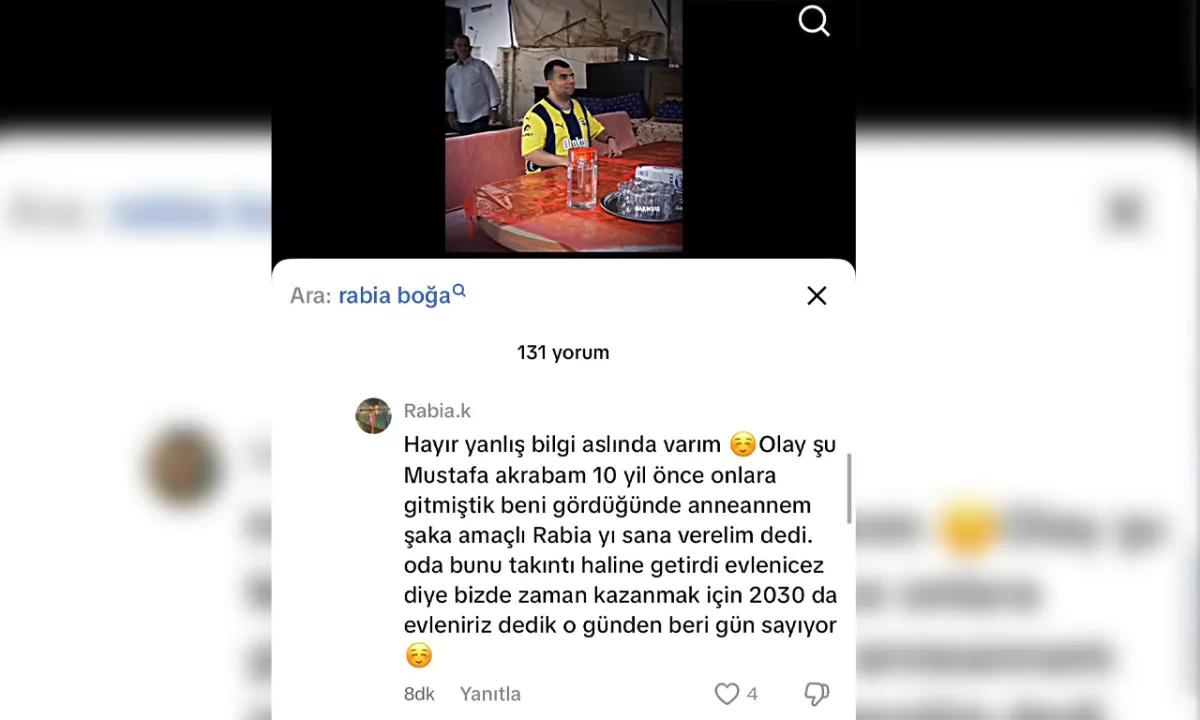This screenshot has height=720, width=1200.
Task: Close the comments panel
Action: pos(817,296)
